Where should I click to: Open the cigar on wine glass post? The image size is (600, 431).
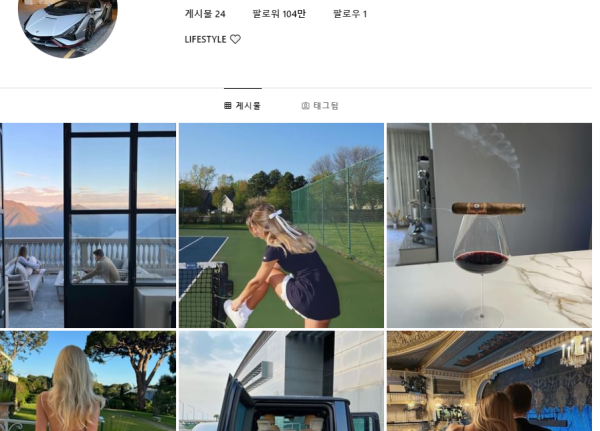[x=489, y=225]
